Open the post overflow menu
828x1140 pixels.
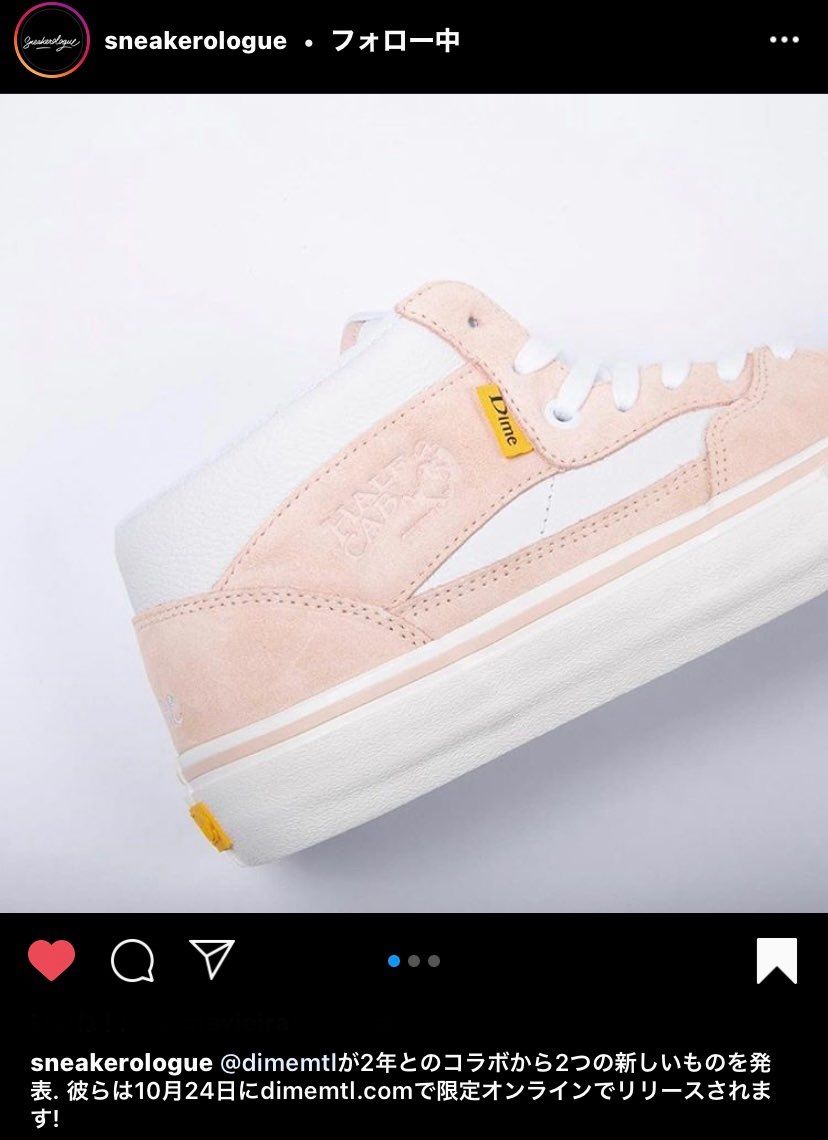pos(784,41)
